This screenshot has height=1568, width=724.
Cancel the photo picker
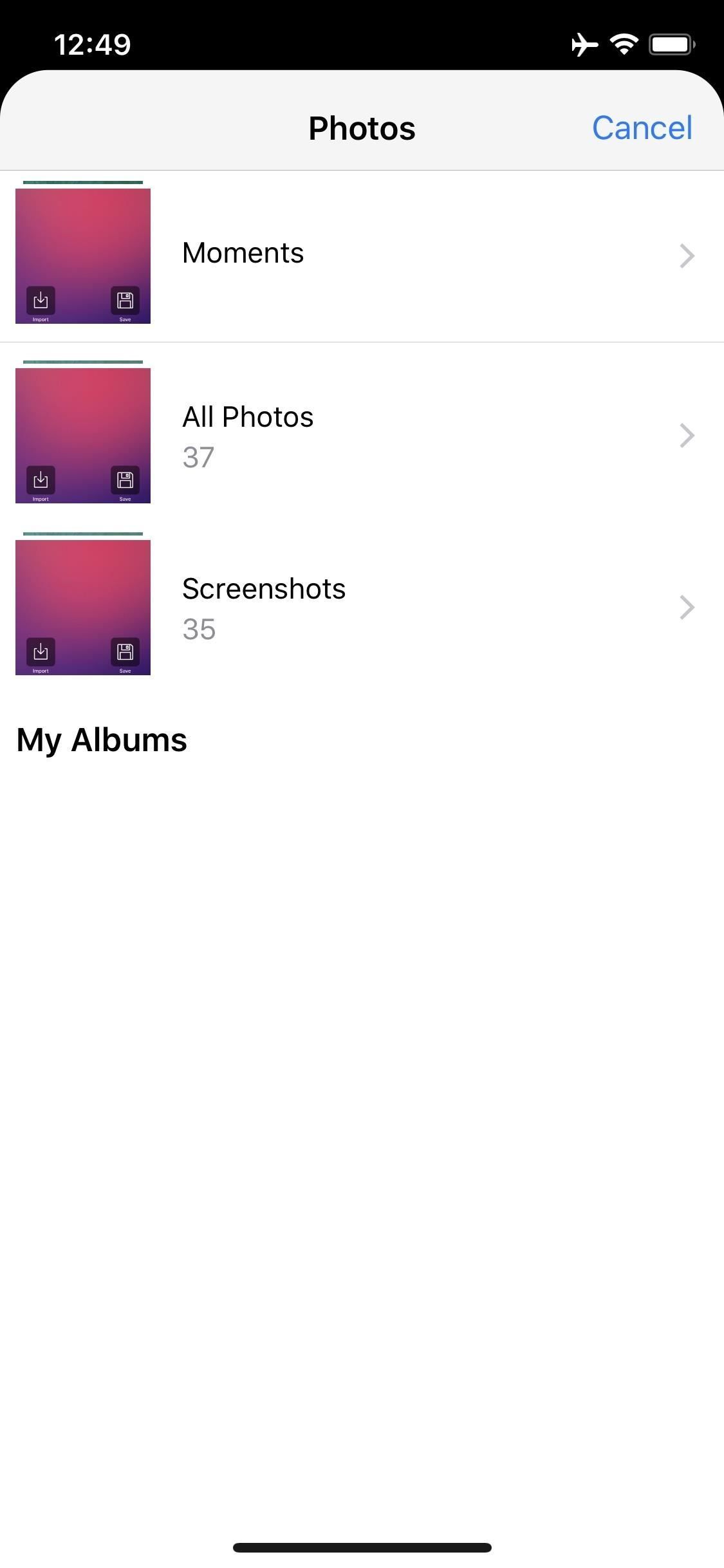click(x=642, y=127)
